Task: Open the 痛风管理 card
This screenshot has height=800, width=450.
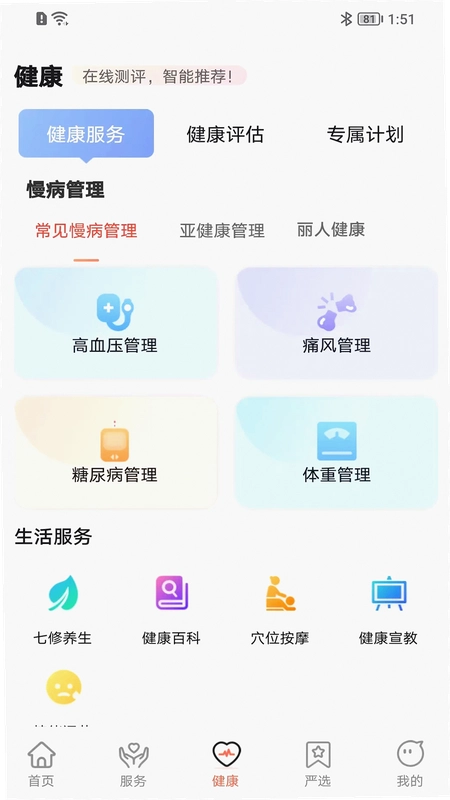Action: 337,322
